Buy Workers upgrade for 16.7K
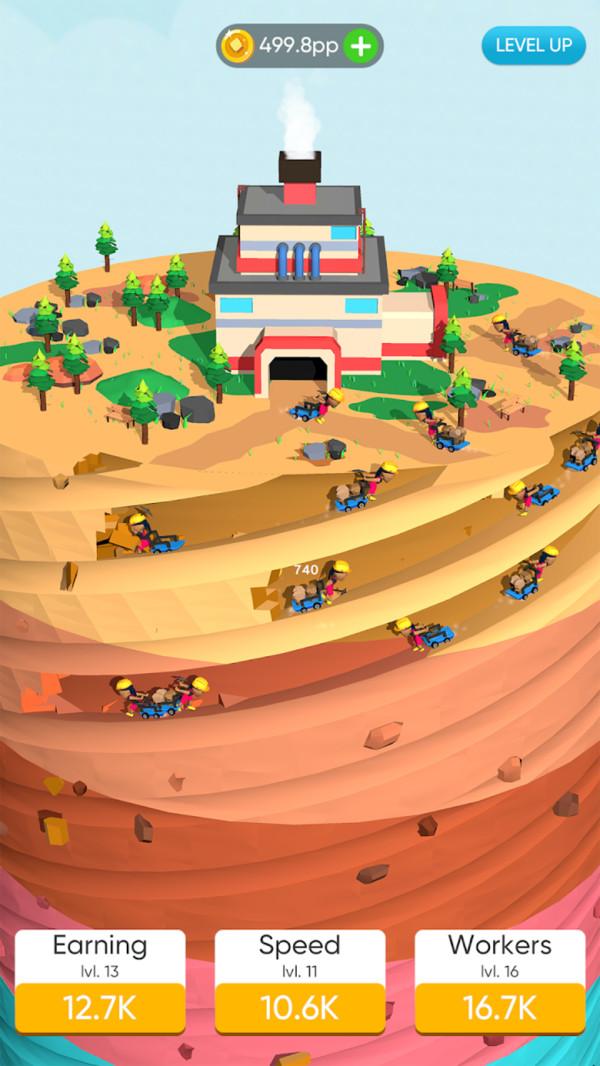The width and height of the screenshot is (600, 1066). (500, 1008)
